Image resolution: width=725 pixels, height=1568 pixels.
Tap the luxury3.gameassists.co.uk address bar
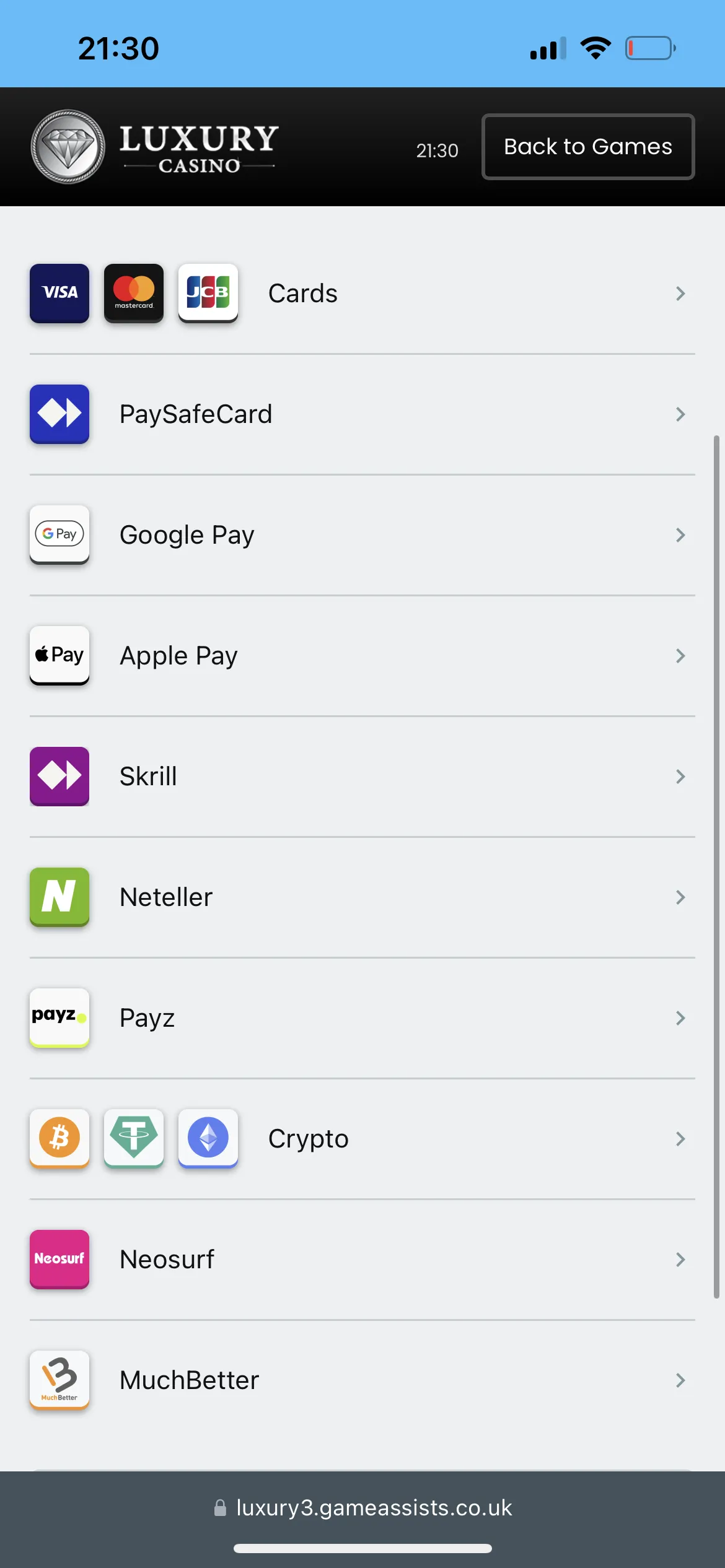pyautogui.click(x=363, y=1508)
